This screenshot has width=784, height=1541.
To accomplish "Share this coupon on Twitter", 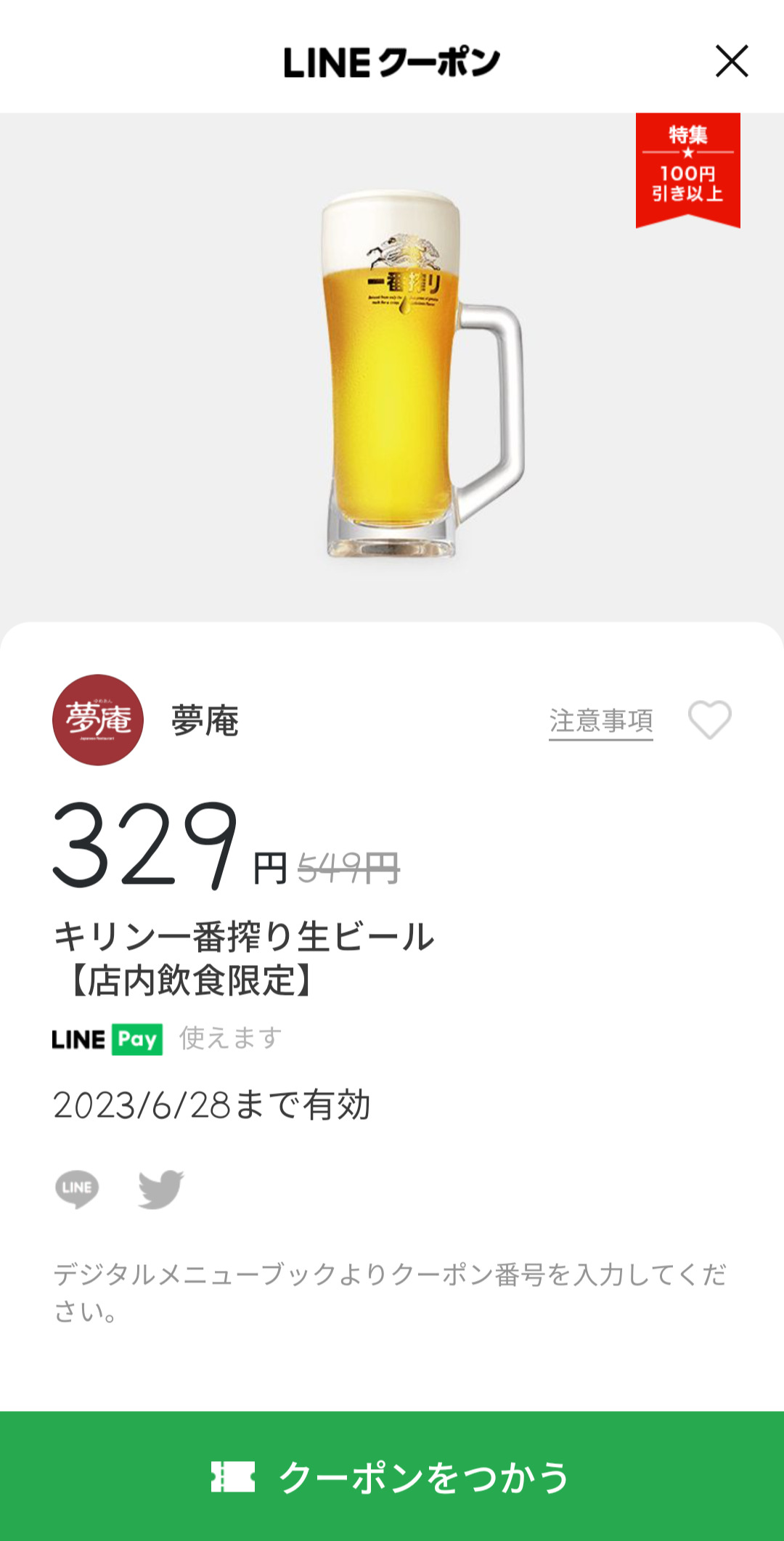I will (x=160, y=1189).
